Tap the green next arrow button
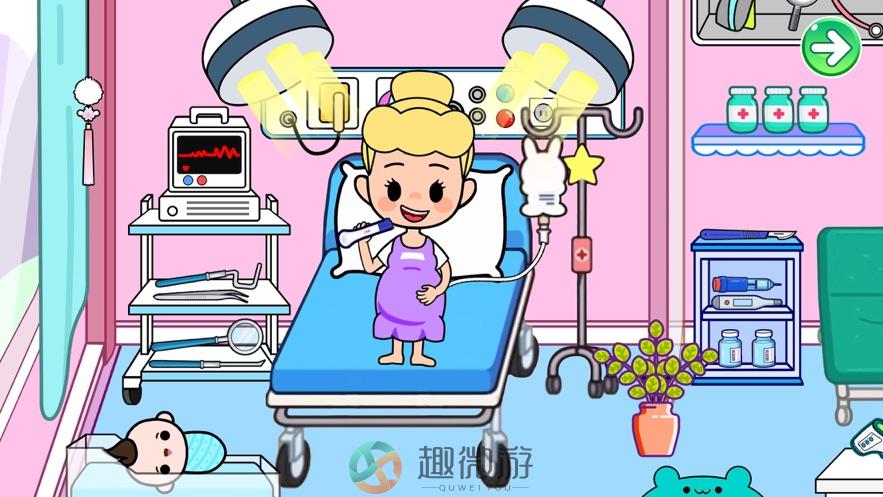 click(x=830, y=45)
